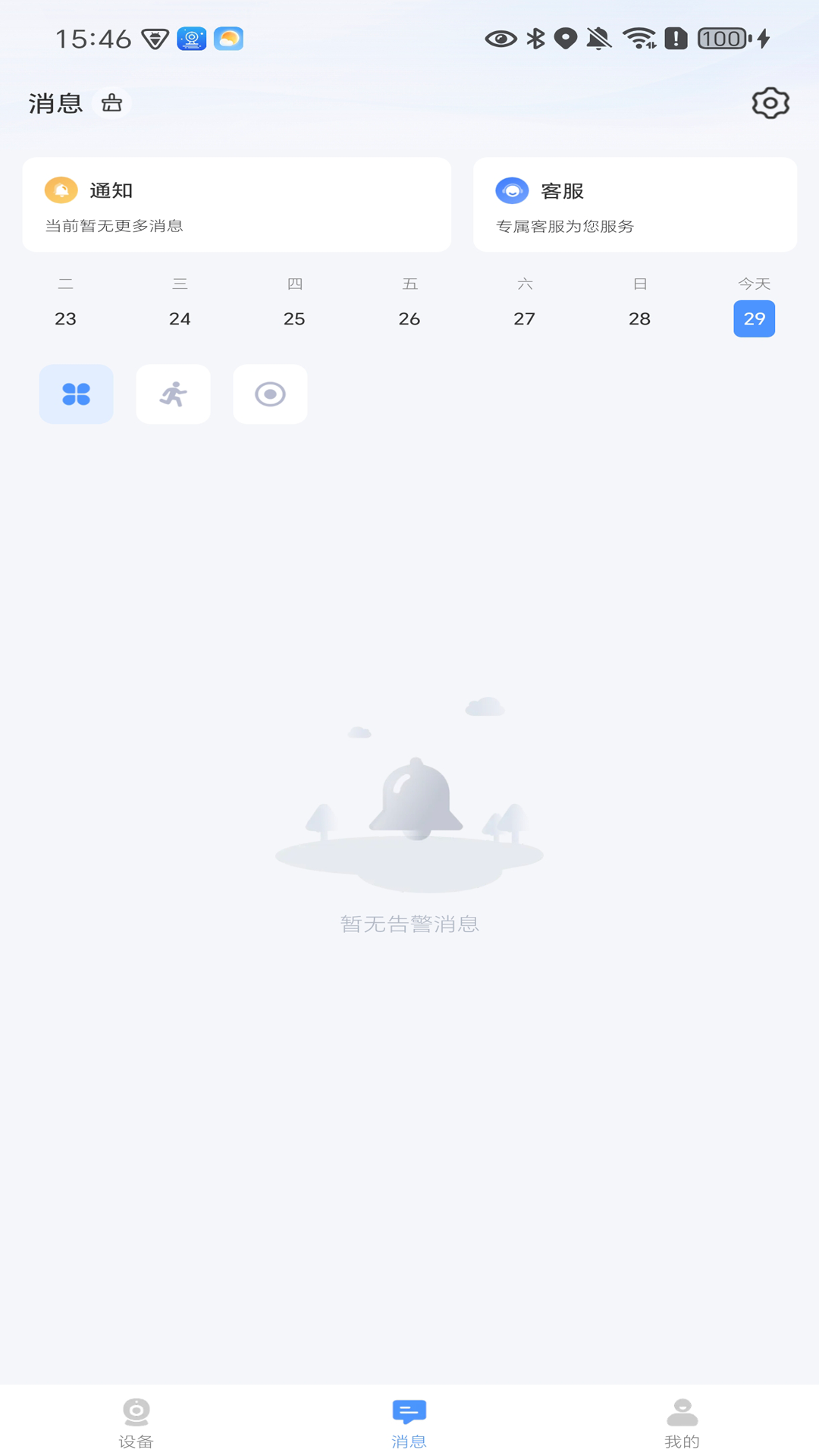The height and width of the screenshot is (1456, 819).
Task: Open the 通知 notifications card
Action: coord(237,203)
